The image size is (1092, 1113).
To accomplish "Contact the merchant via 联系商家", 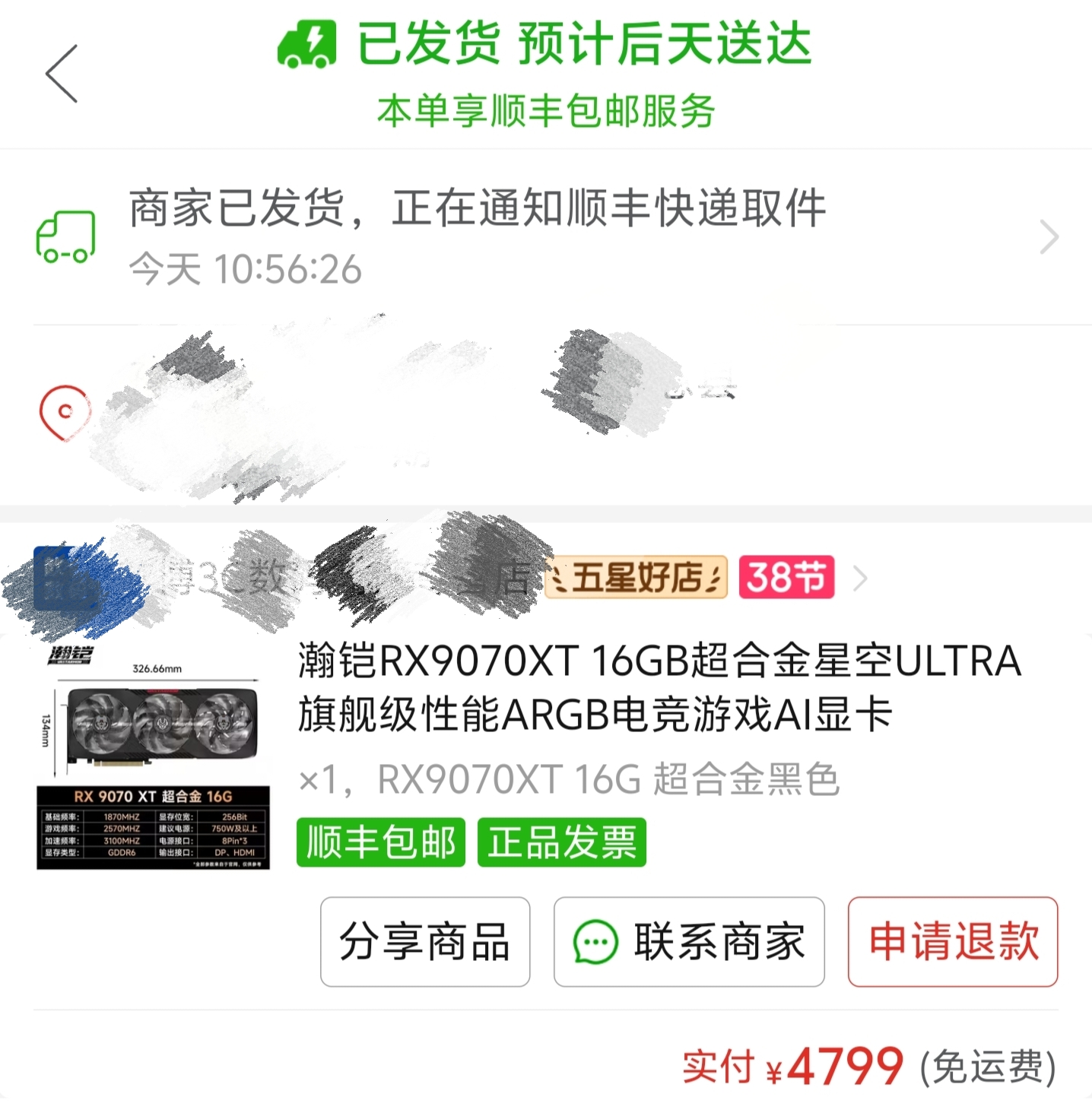I will [689, 942].
